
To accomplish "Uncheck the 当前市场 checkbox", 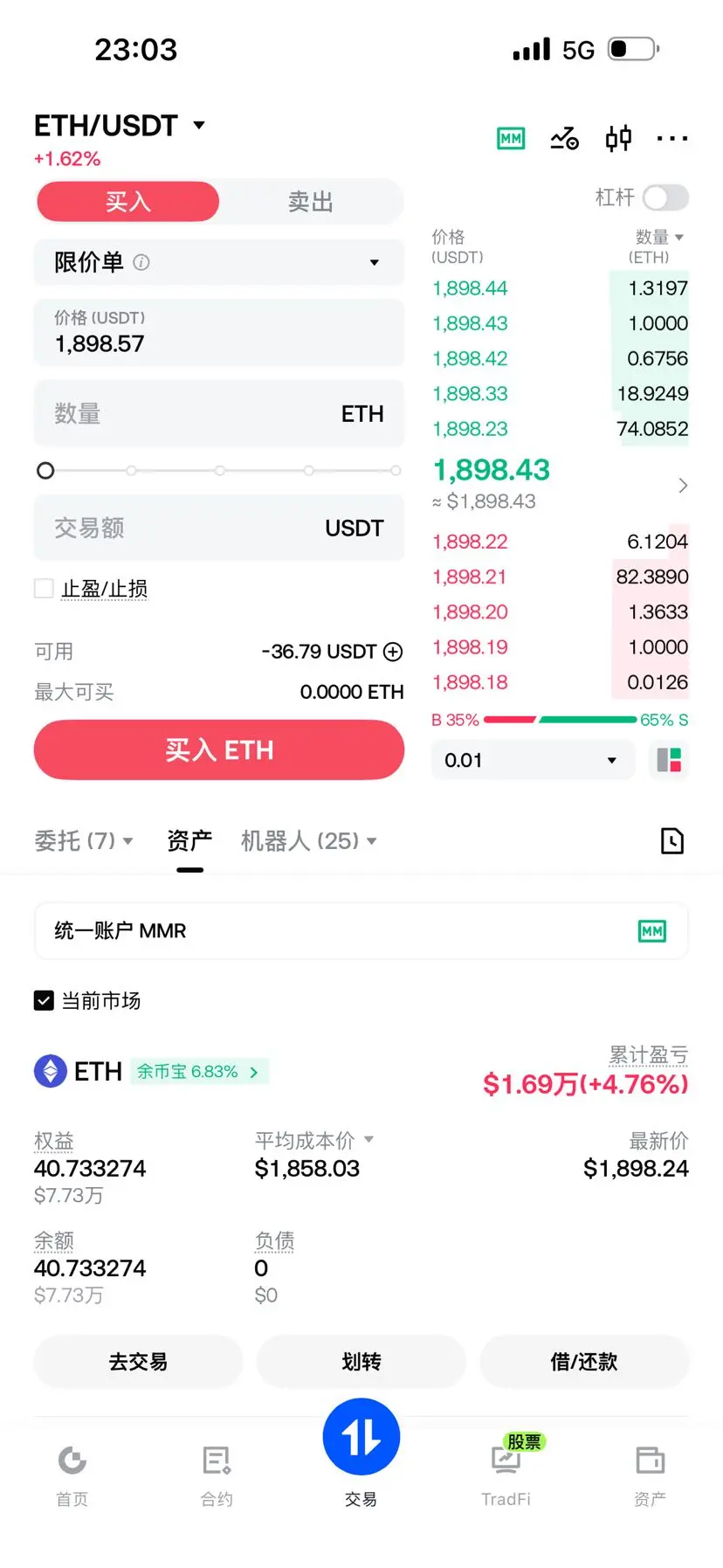I will pos(44,1000).
